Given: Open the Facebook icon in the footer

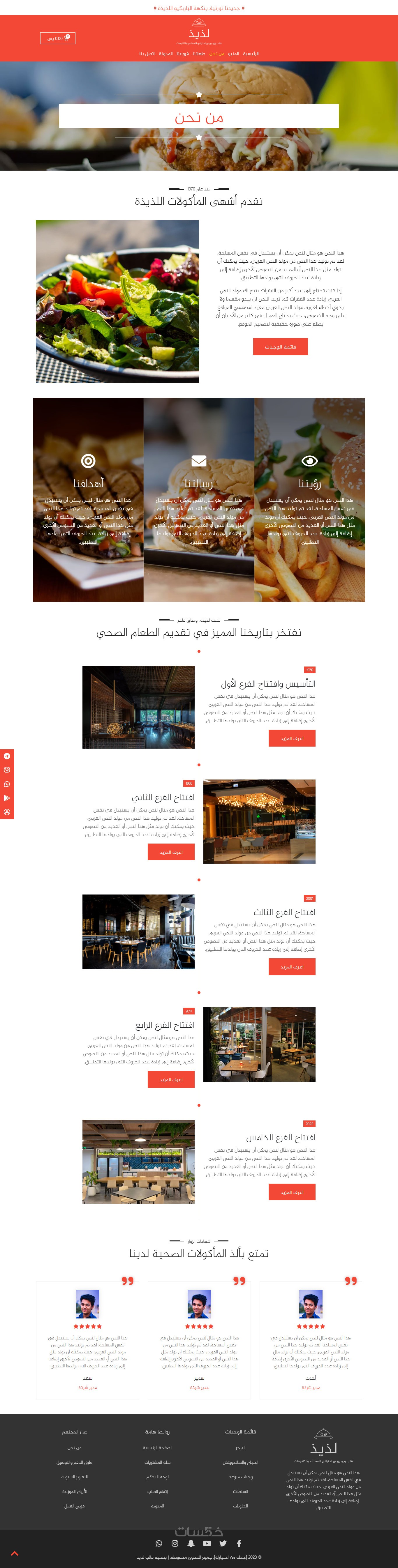Looking at the screenshot, I should tap(239, 1543).
